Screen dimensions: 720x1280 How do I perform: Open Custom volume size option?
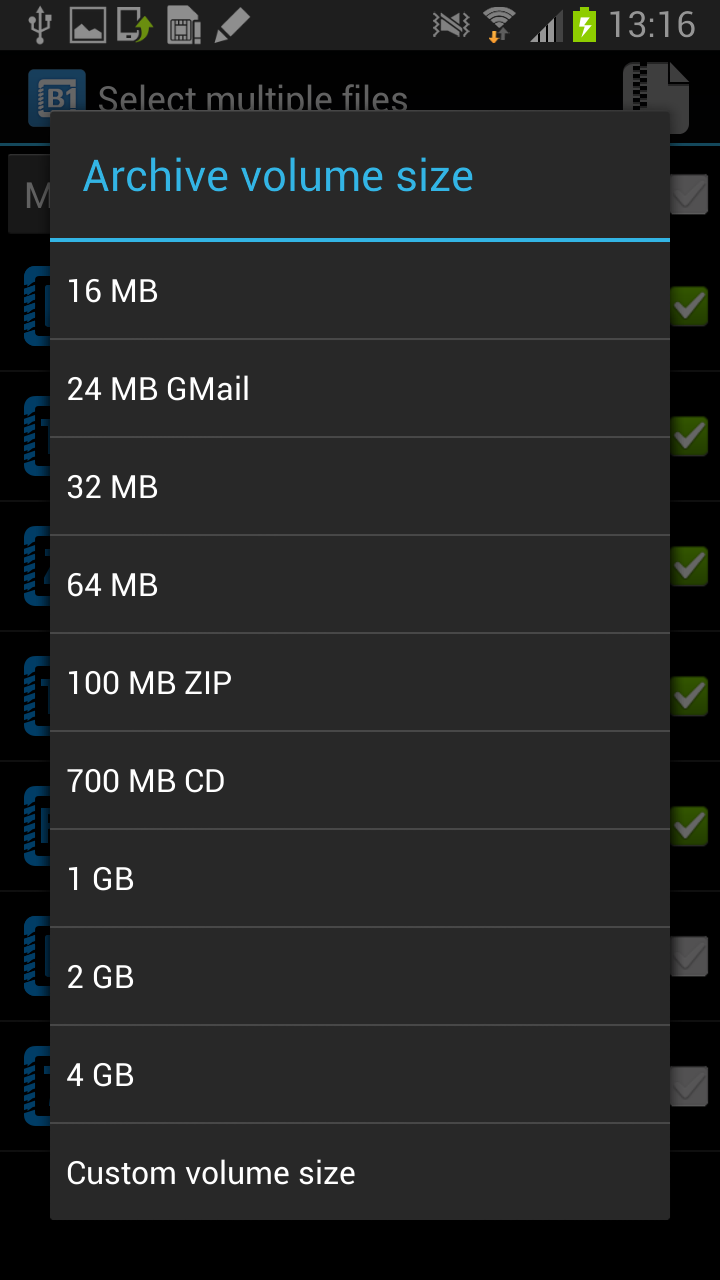(x=360, y=1172)
